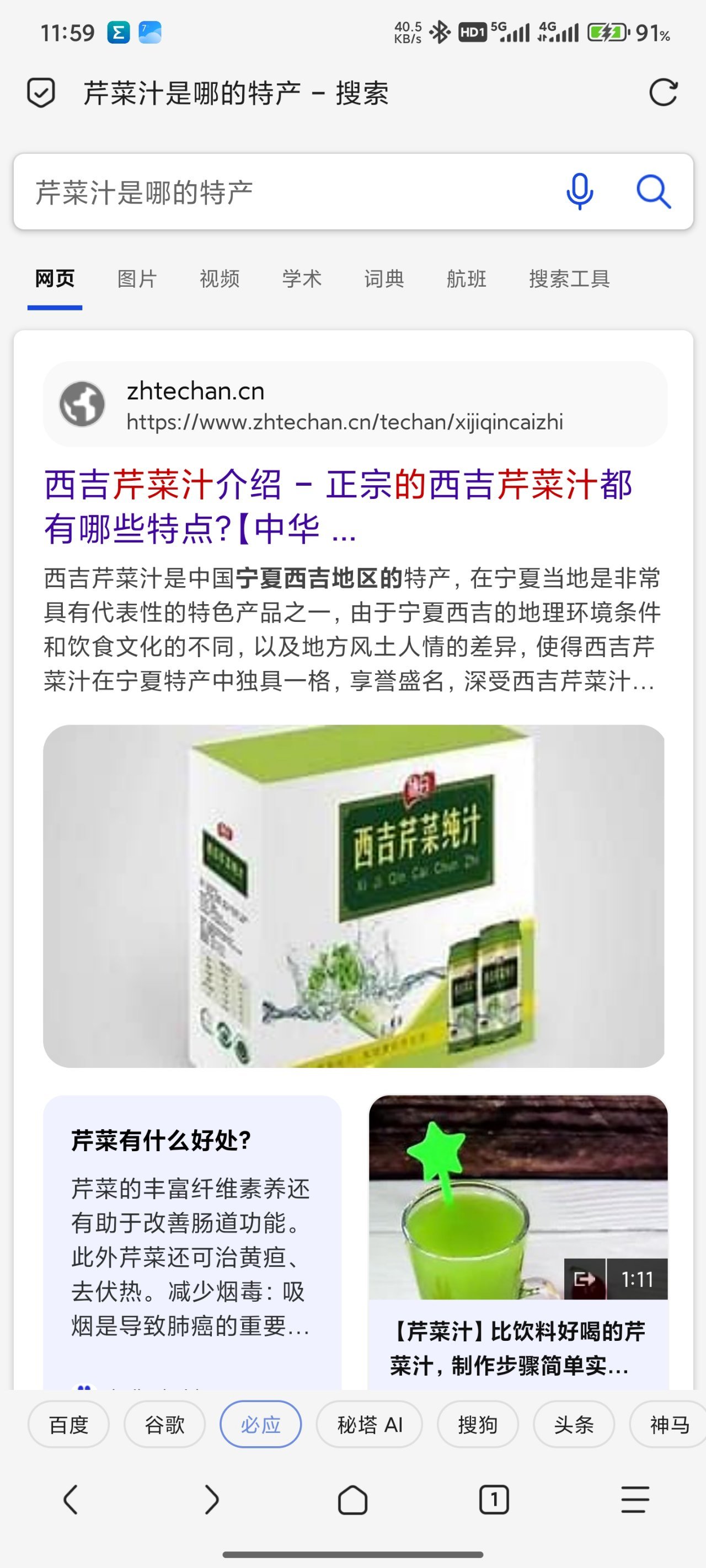Image resolution: width=706 pixels, height=1568 pixels.
Task: Go to the browser home page
Action: tap(352, 1499)
